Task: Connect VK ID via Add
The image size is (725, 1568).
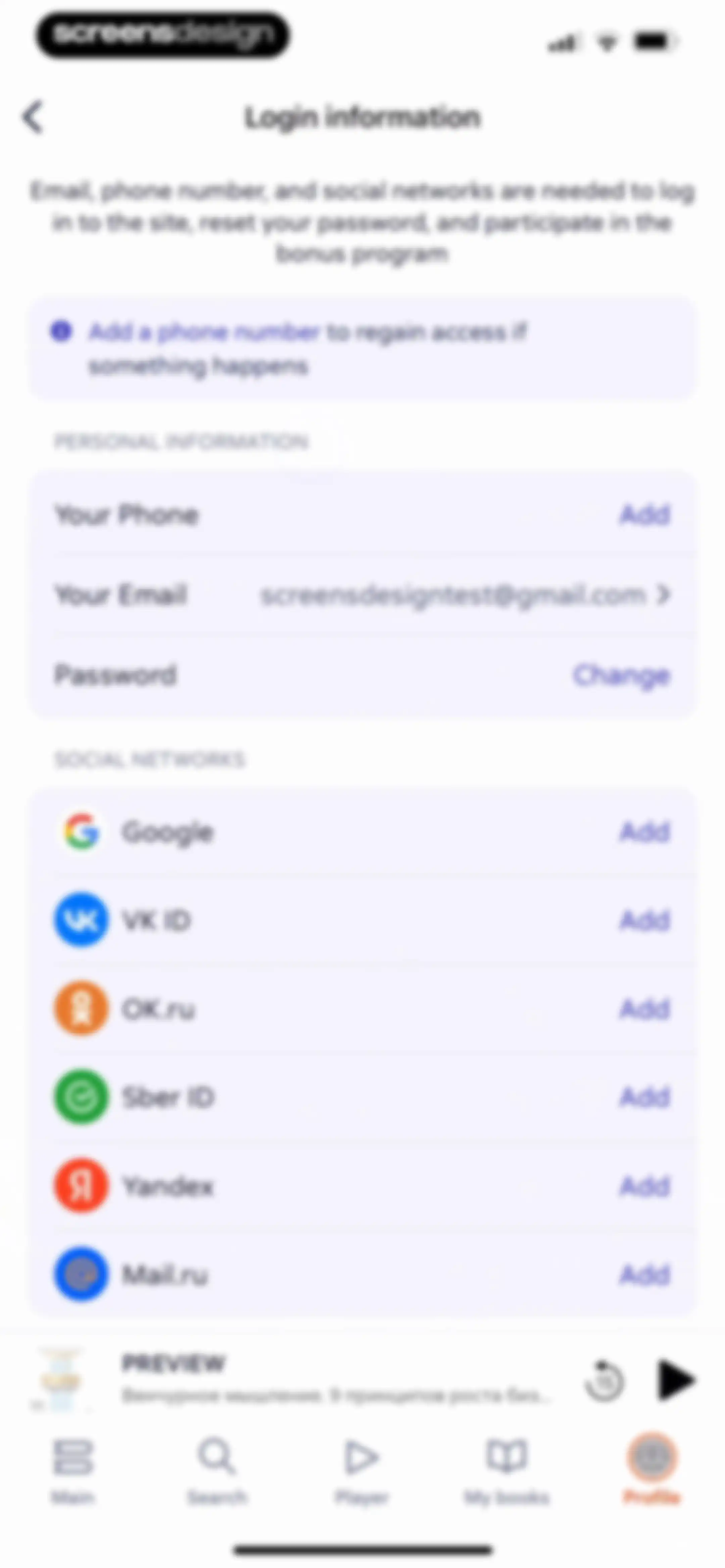Action: [x=645, y=920]
